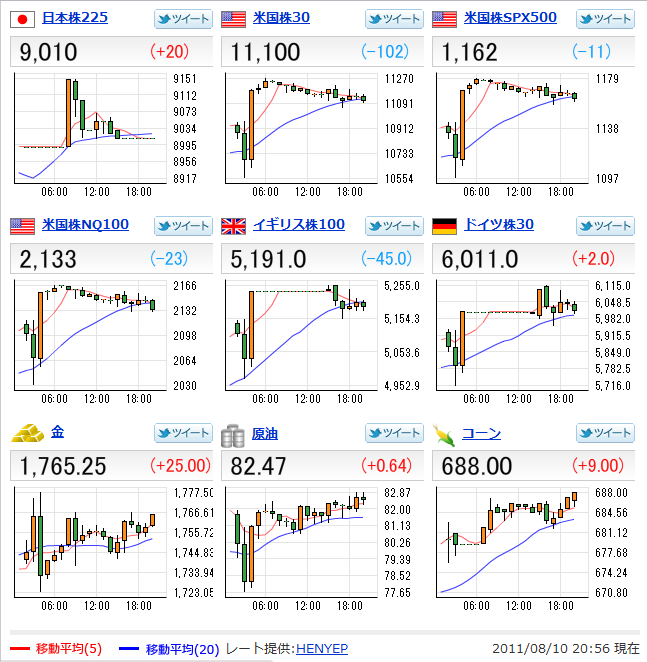Visit the HENYEP rate provider link
The width and height of the screenshot is (647, 662).
(x=322, y=649)
